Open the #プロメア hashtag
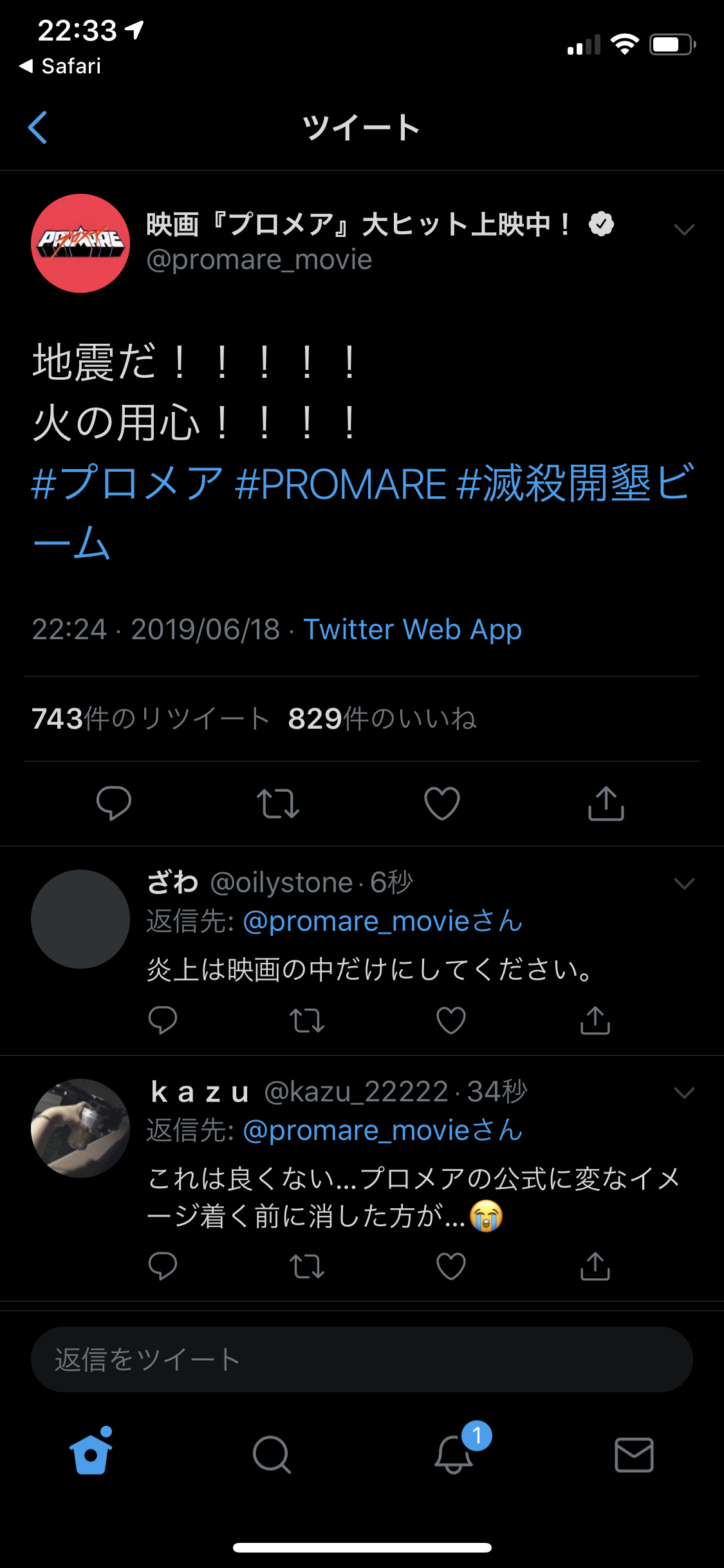 (127, 483)
